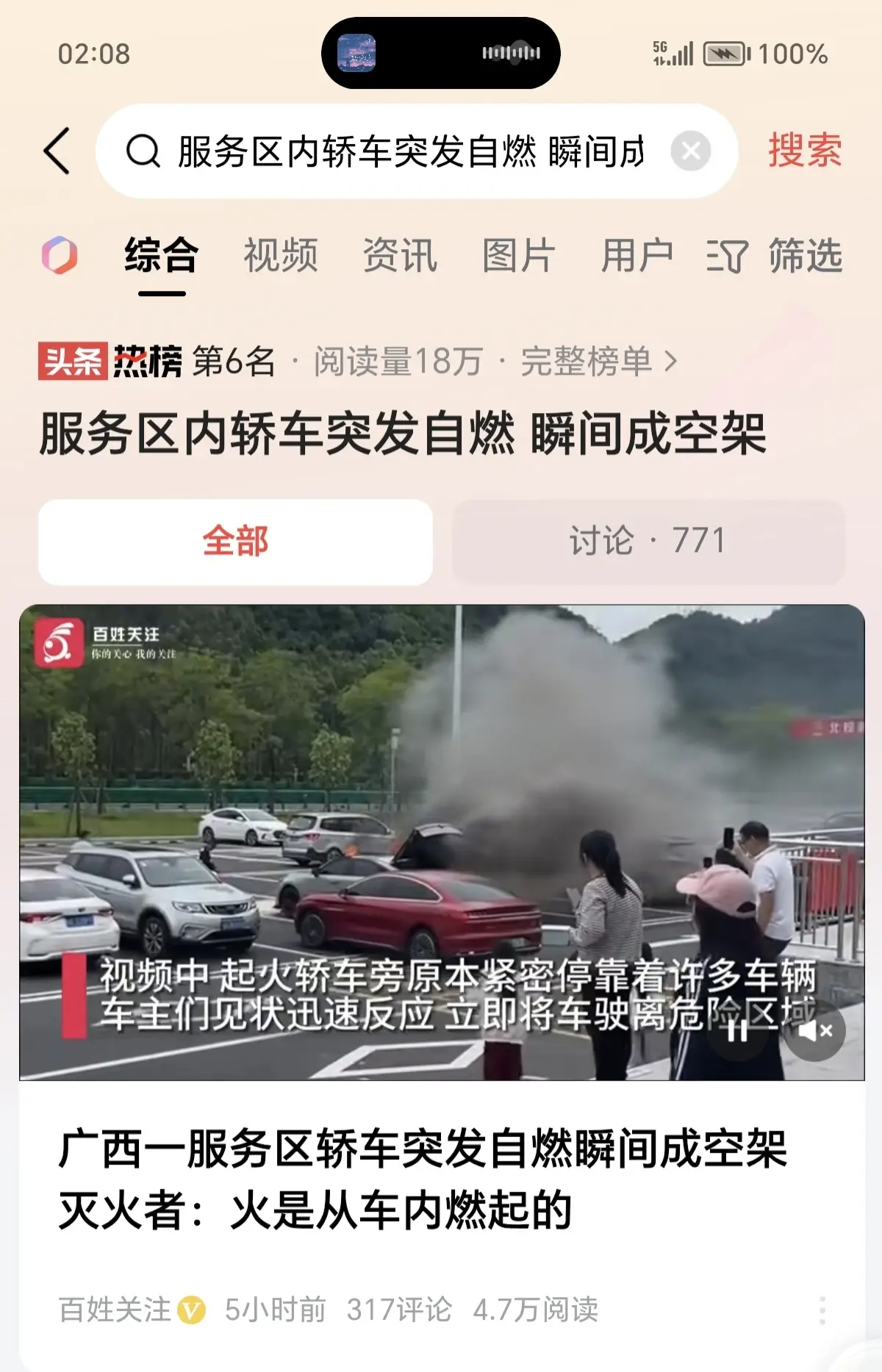Open the colorful AI assistant icon
The image size is (882, 1372).
pos(60,255)
